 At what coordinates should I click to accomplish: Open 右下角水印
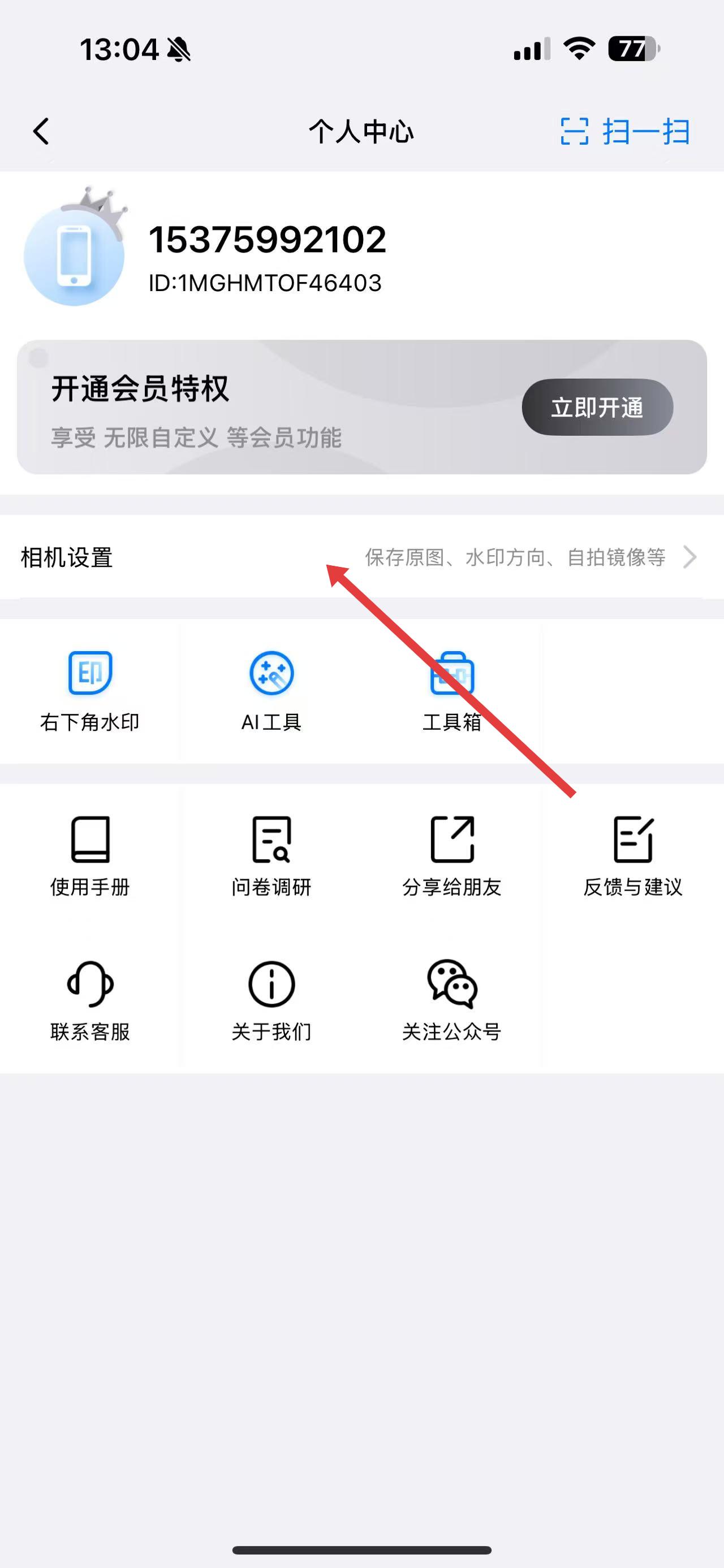[90, 691]
